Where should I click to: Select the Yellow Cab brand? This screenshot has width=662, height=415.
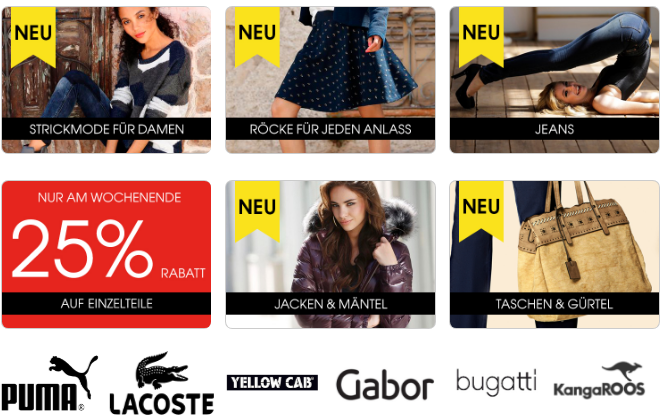coord(272,382)
